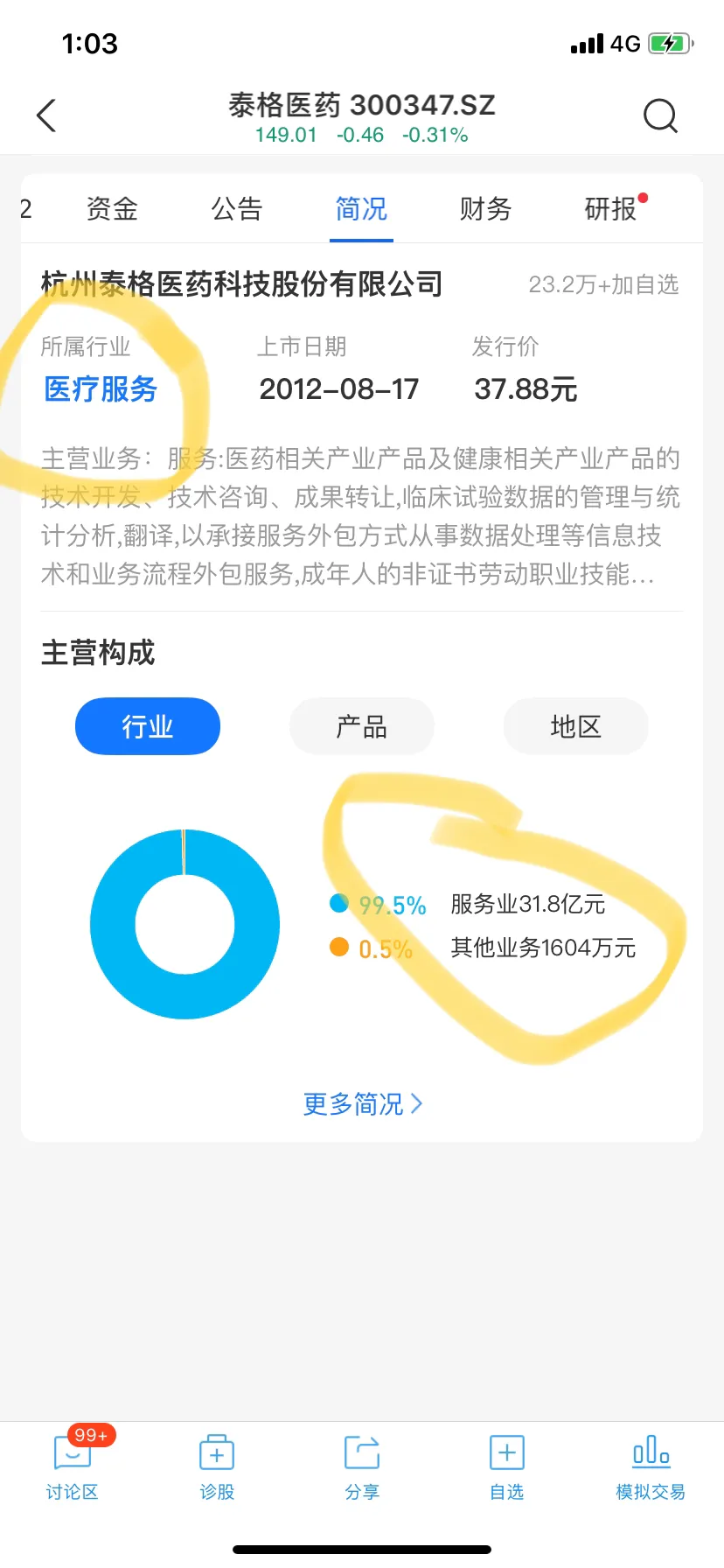The image size is (724, 1568).
Task: Select the 简况 tab
Action: tap(361, 209)
